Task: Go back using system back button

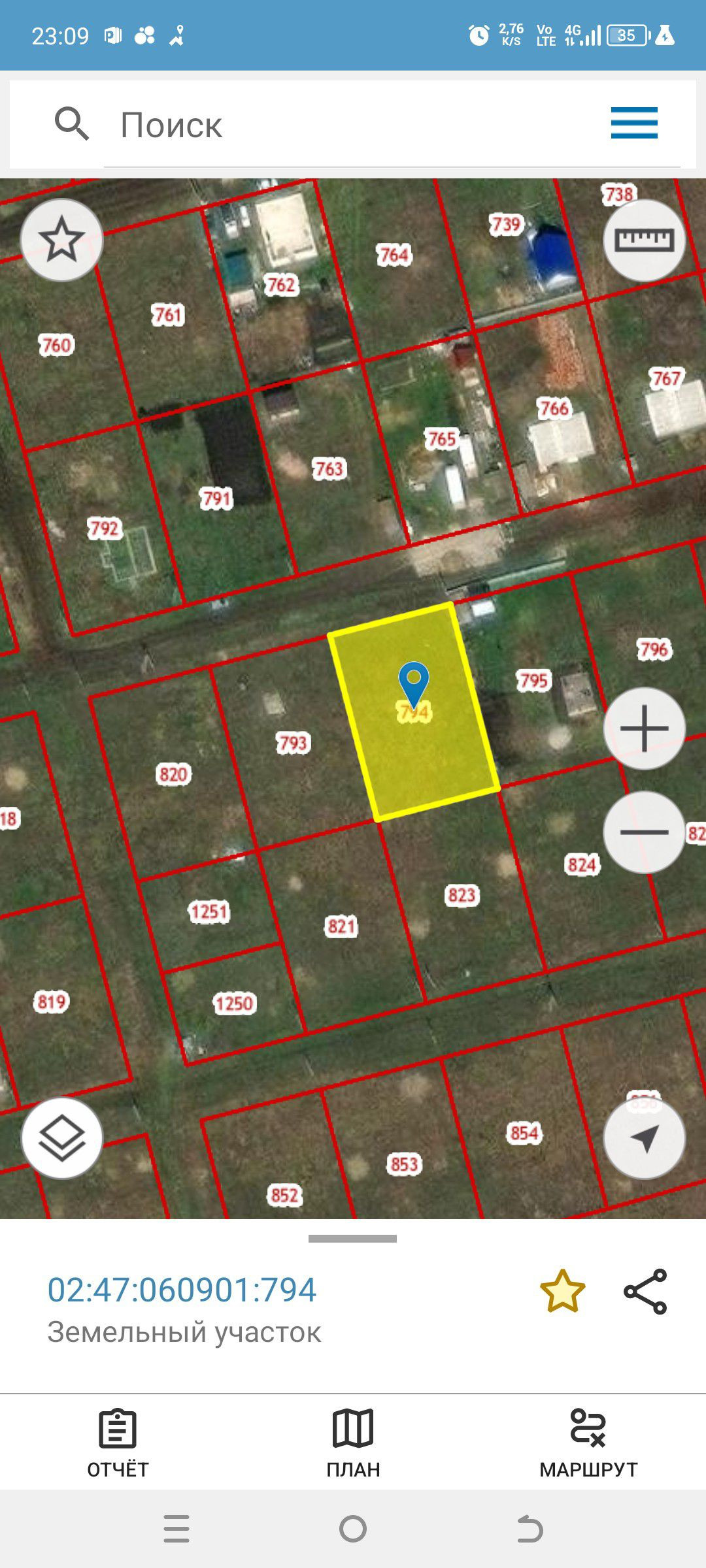Action: click(x=529, y=1529)
